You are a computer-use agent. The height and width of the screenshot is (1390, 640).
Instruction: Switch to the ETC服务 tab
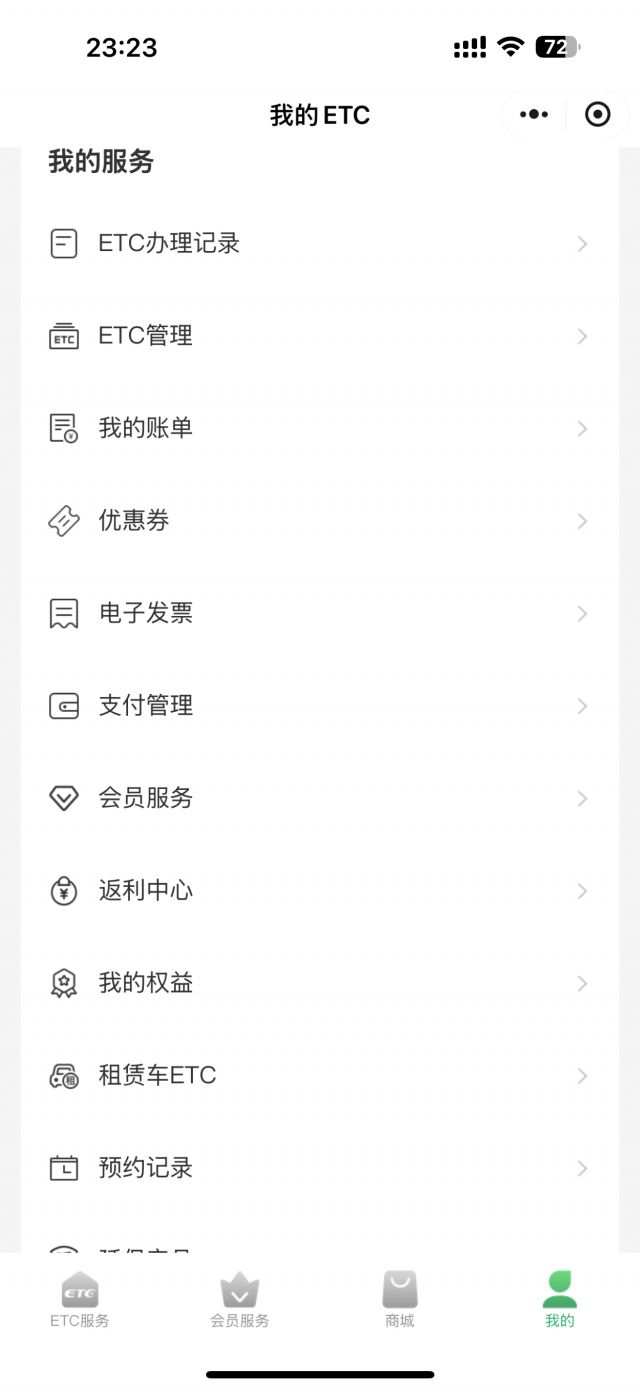click(80, 1300)
